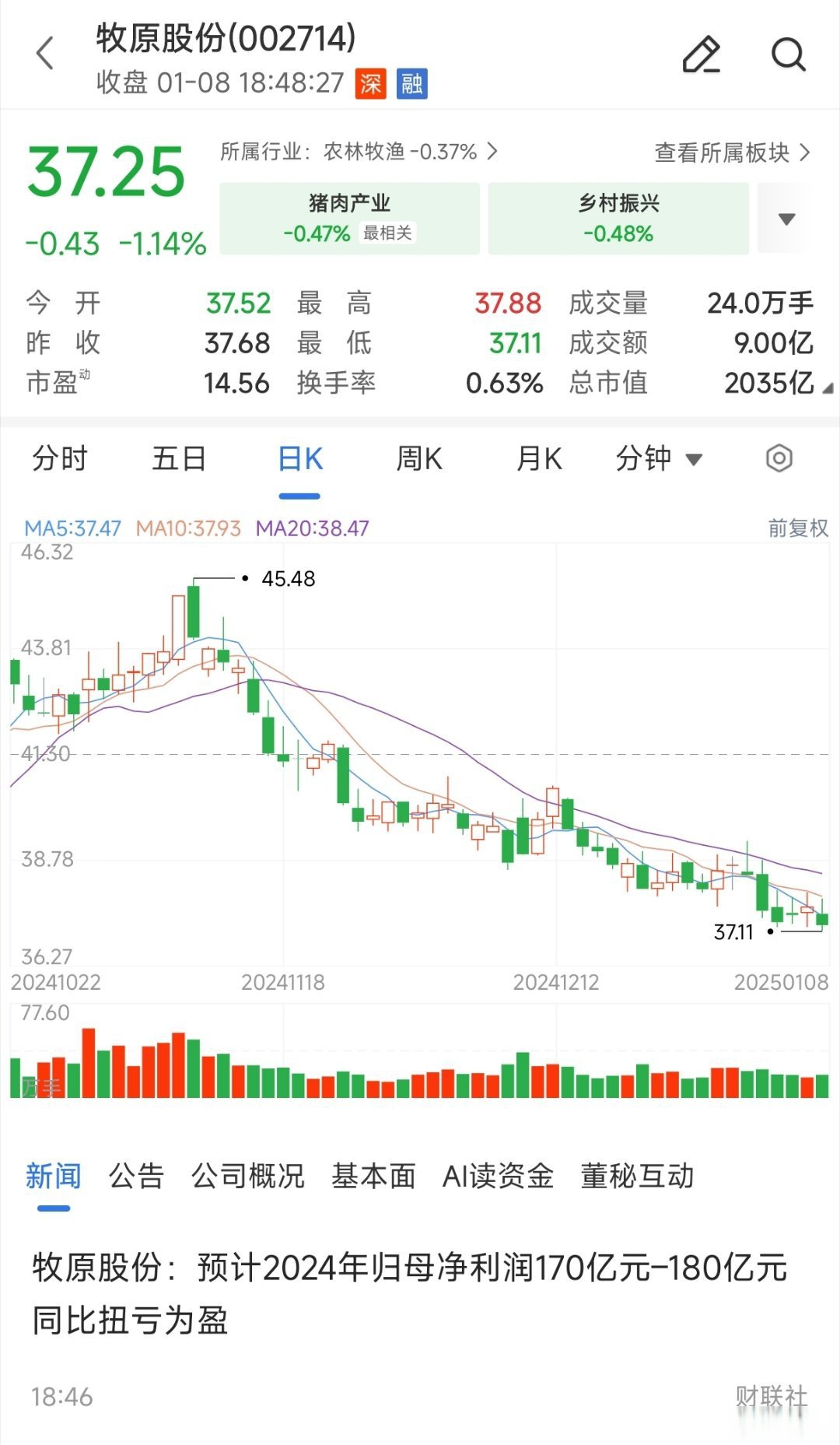Open the edit/annotation pencil icon
The image size is (840, 1445).
click(701, 54)
